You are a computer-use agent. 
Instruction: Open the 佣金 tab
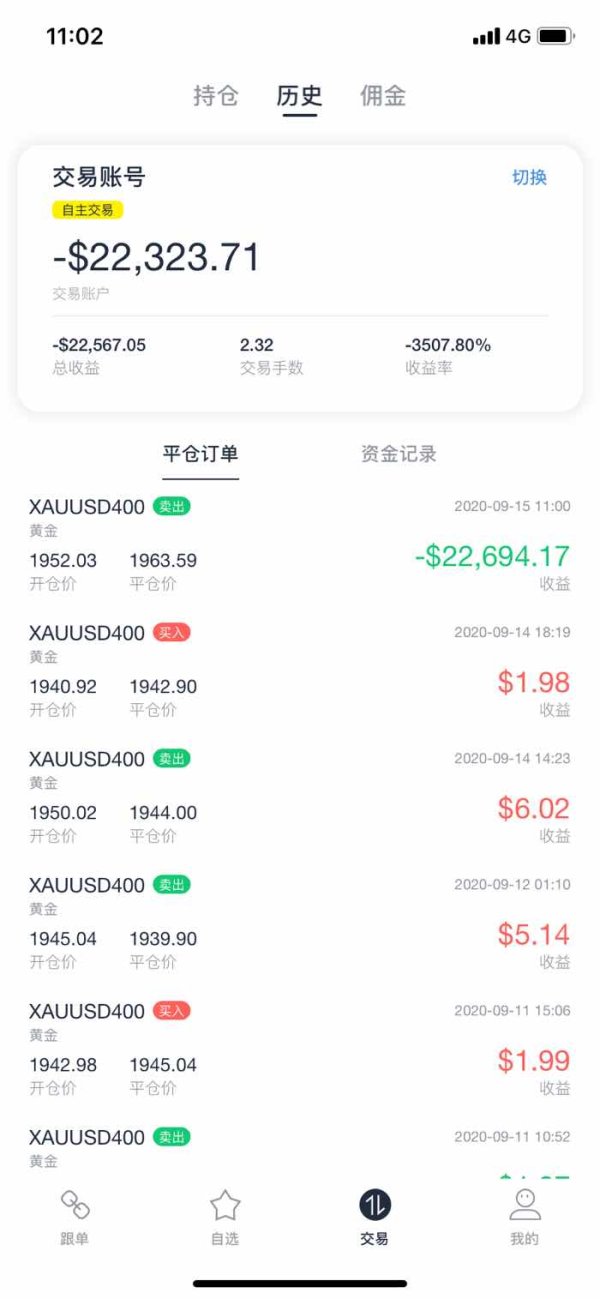point(383,96)
